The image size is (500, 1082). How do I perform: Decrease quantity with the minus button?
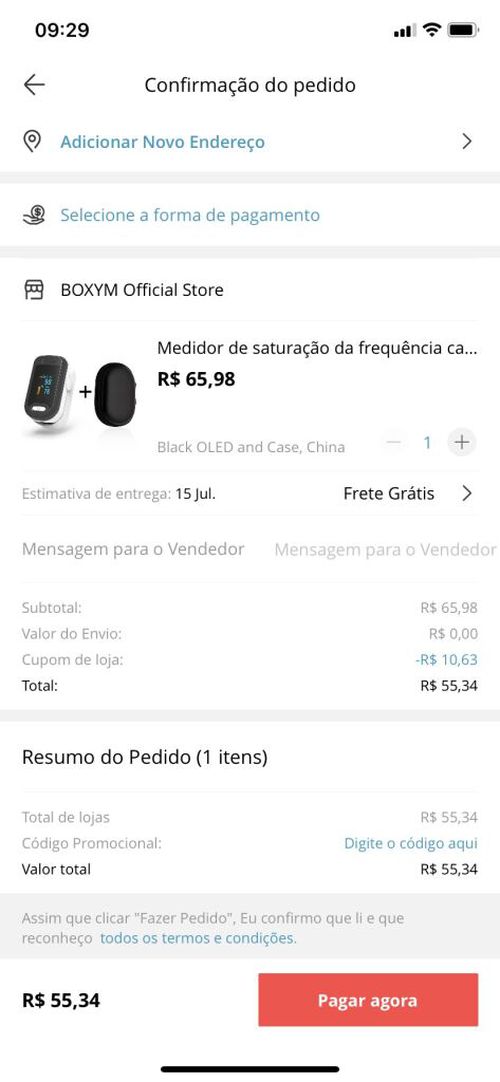tap(394, 442)
